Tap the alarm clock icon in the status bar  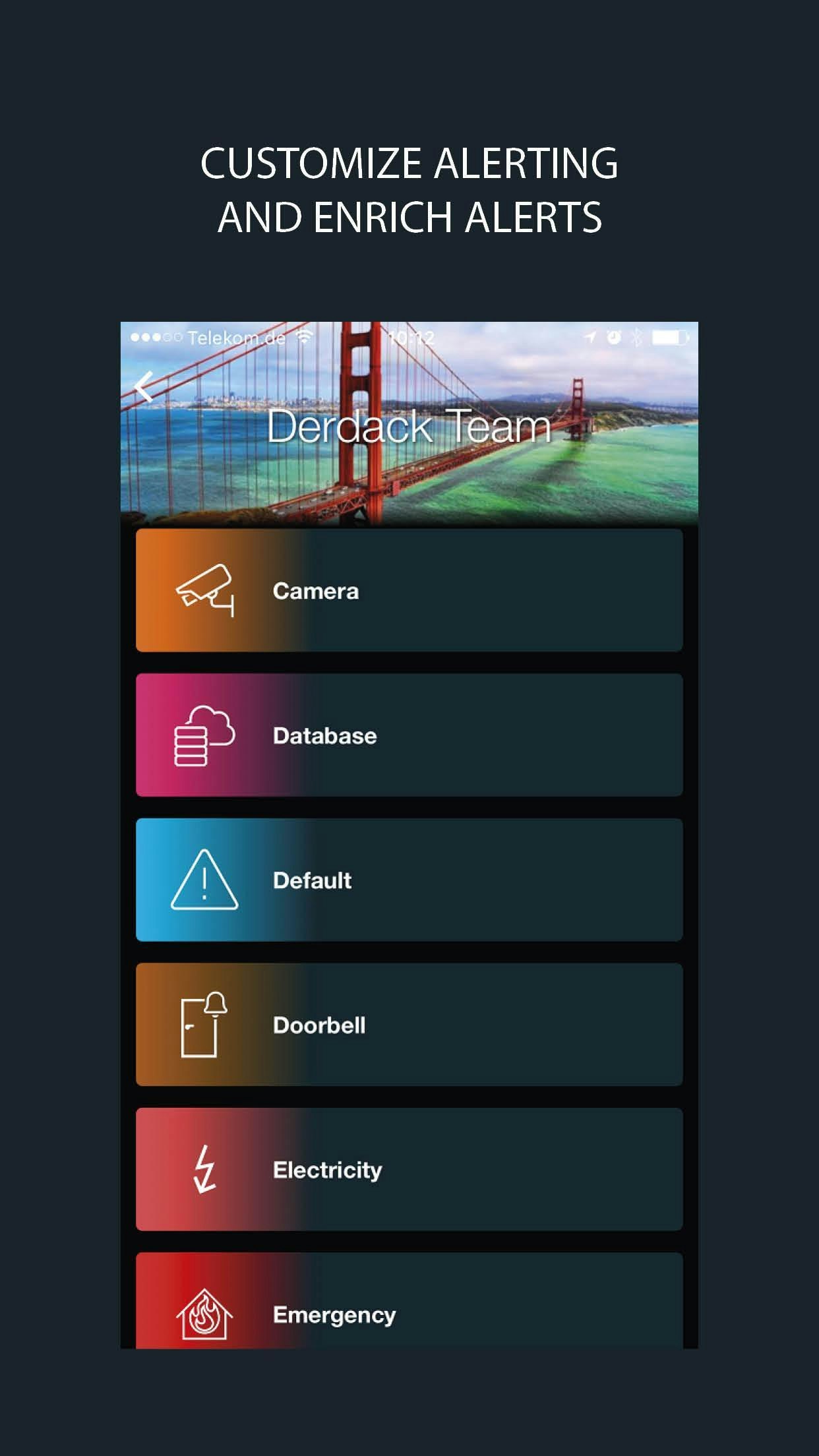pyautogui.click(x=612, y=337)
